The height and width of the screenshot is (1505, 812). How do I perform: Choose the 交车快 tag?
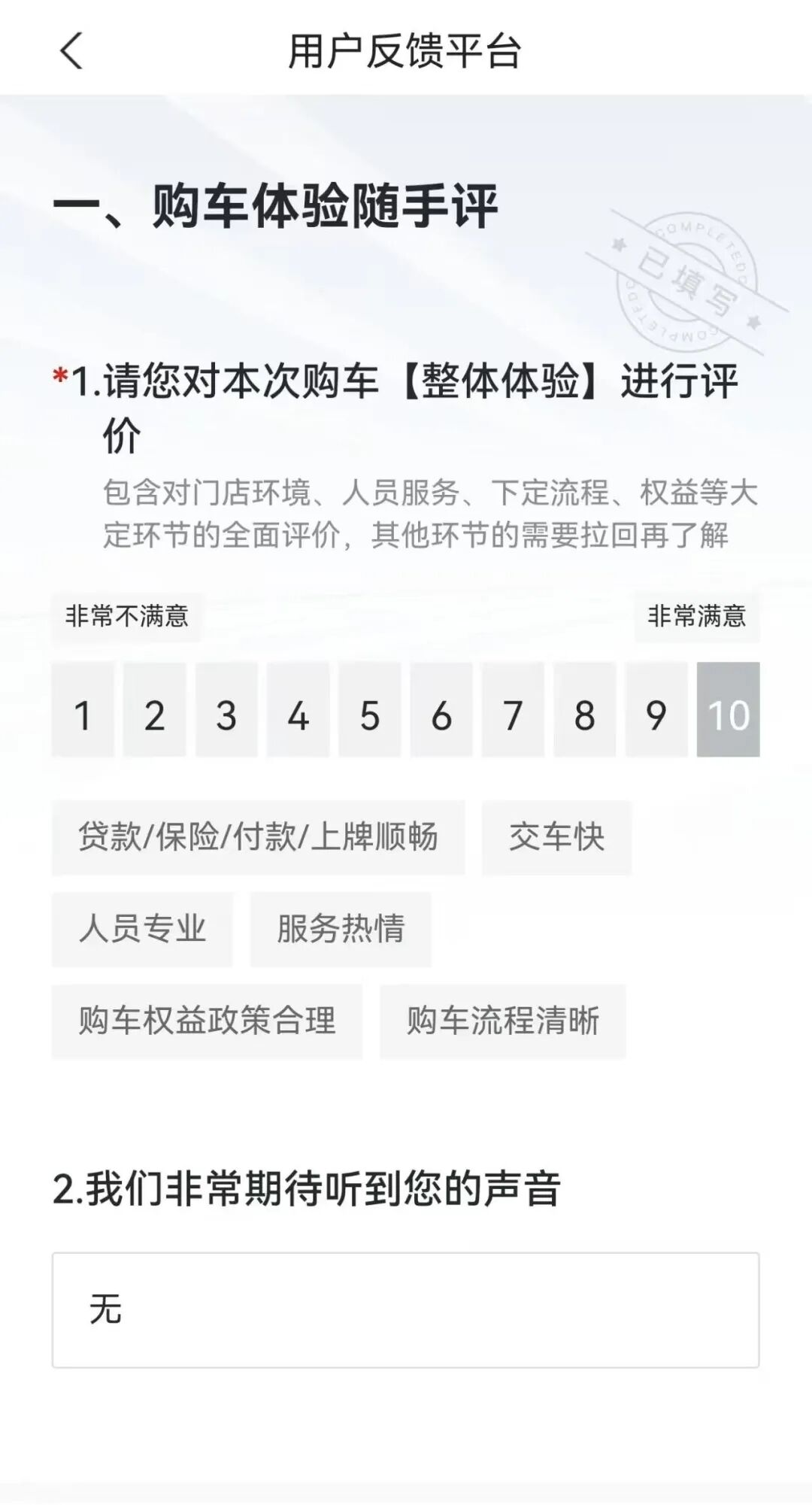coord(556,837)
